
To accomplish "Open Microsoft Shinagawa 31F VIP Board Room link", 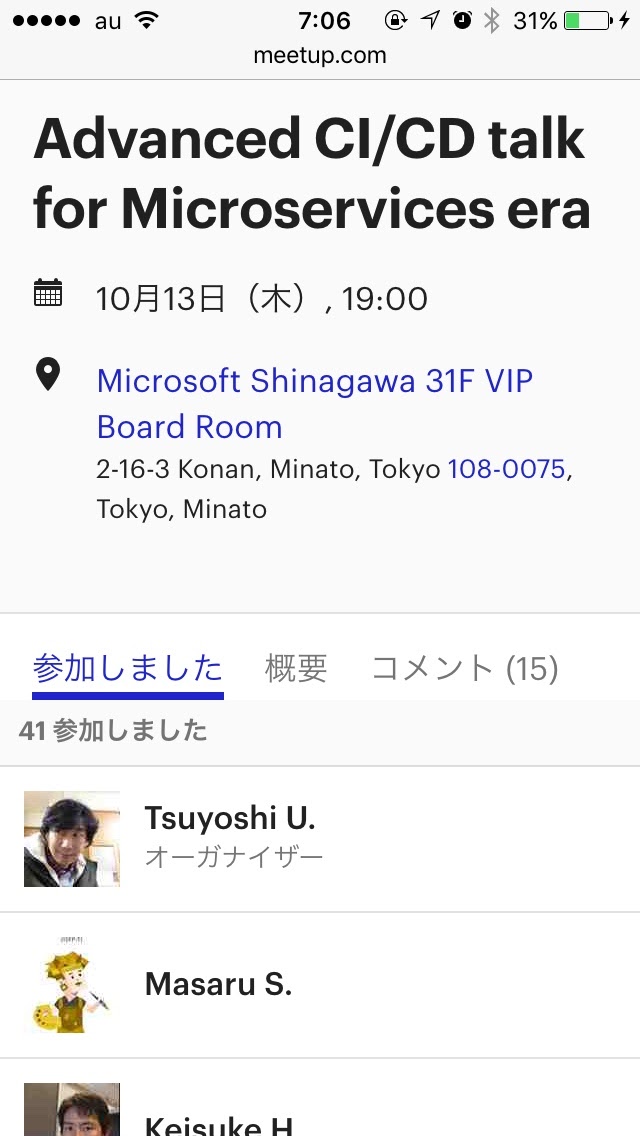I will click(x=314, y=403).
